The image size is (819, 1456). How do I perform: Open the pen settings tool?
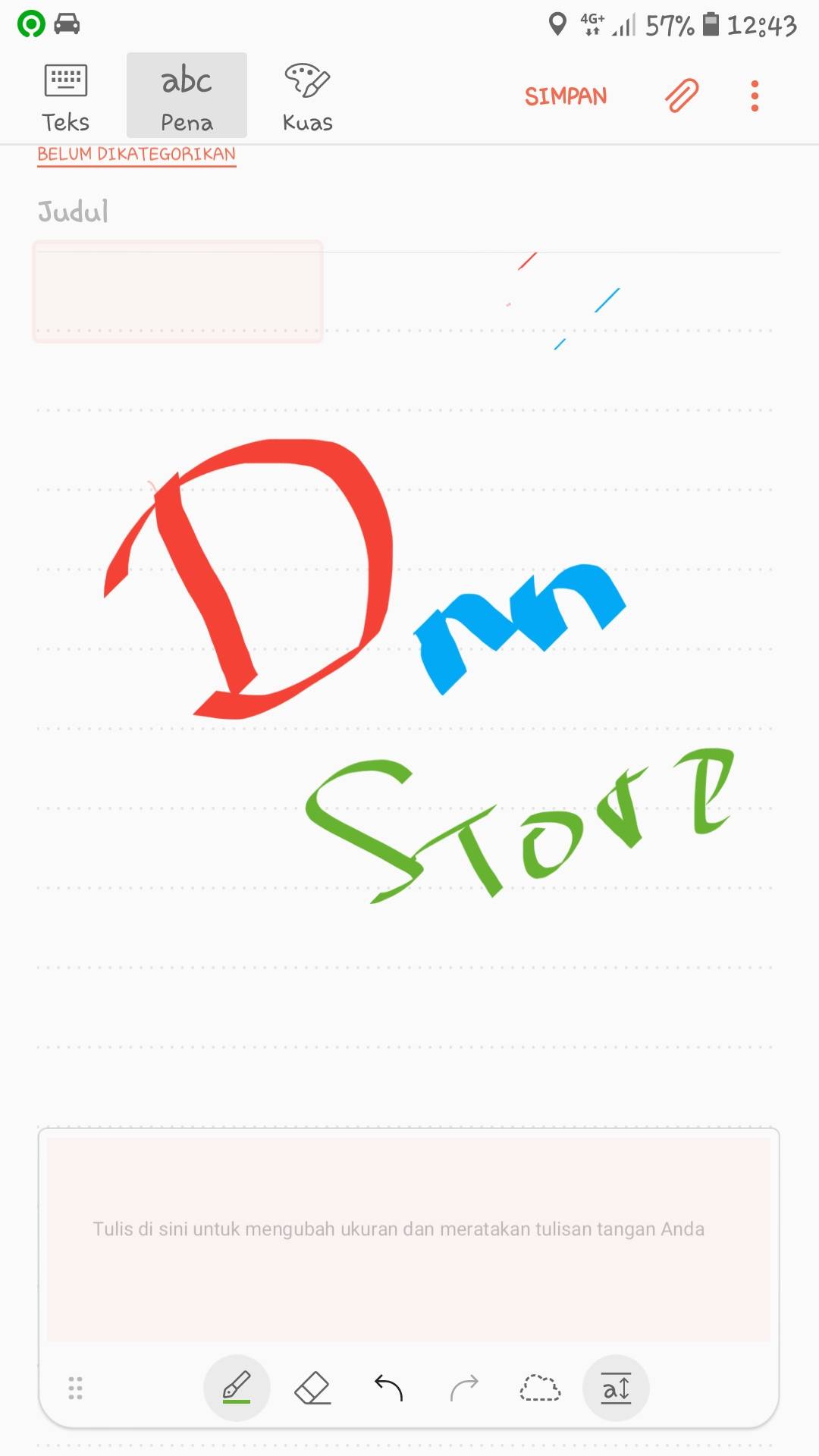click(237, 1389)
